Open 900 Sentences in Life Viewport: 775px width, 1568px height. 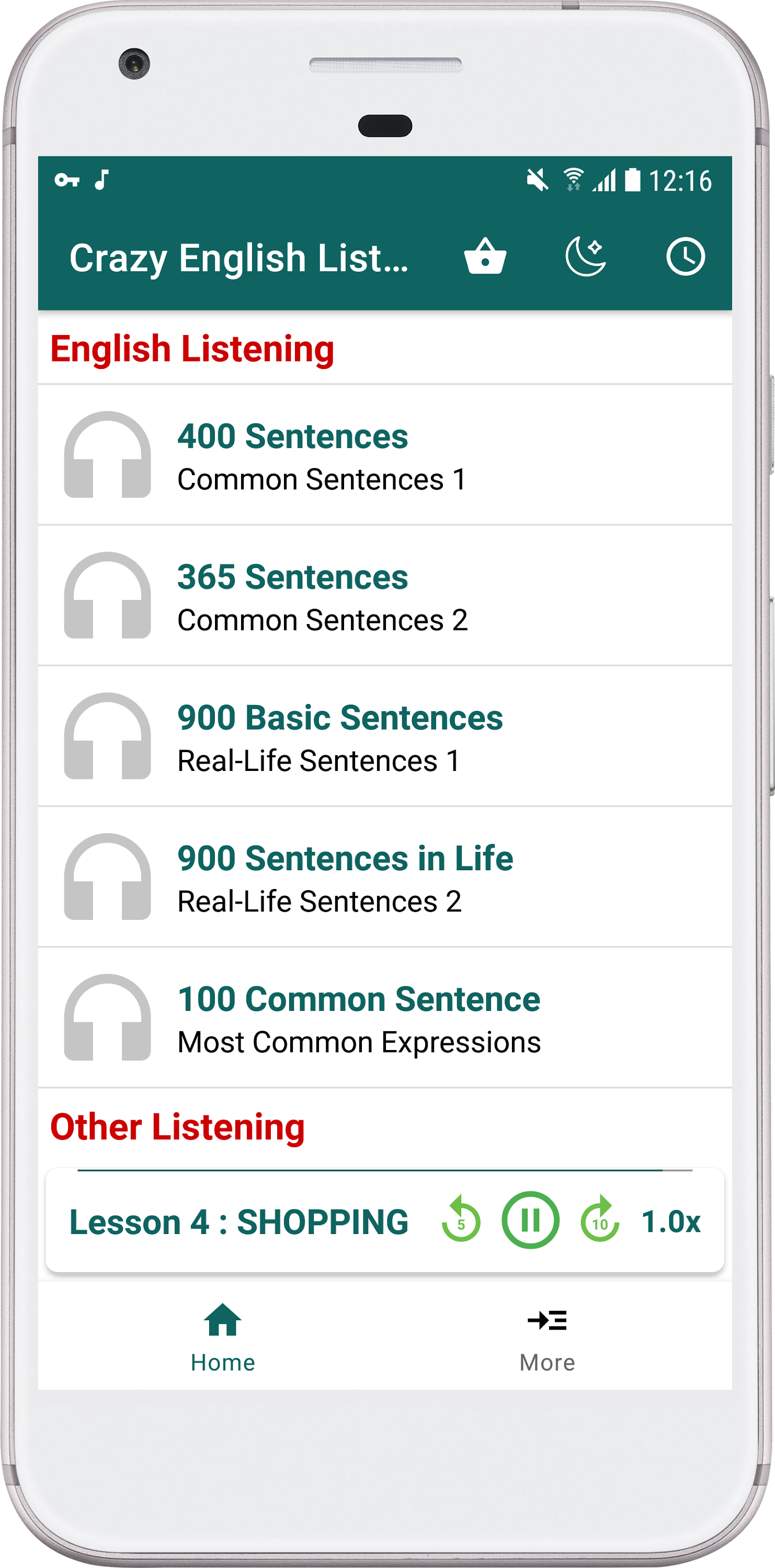[x=385, y=877]
